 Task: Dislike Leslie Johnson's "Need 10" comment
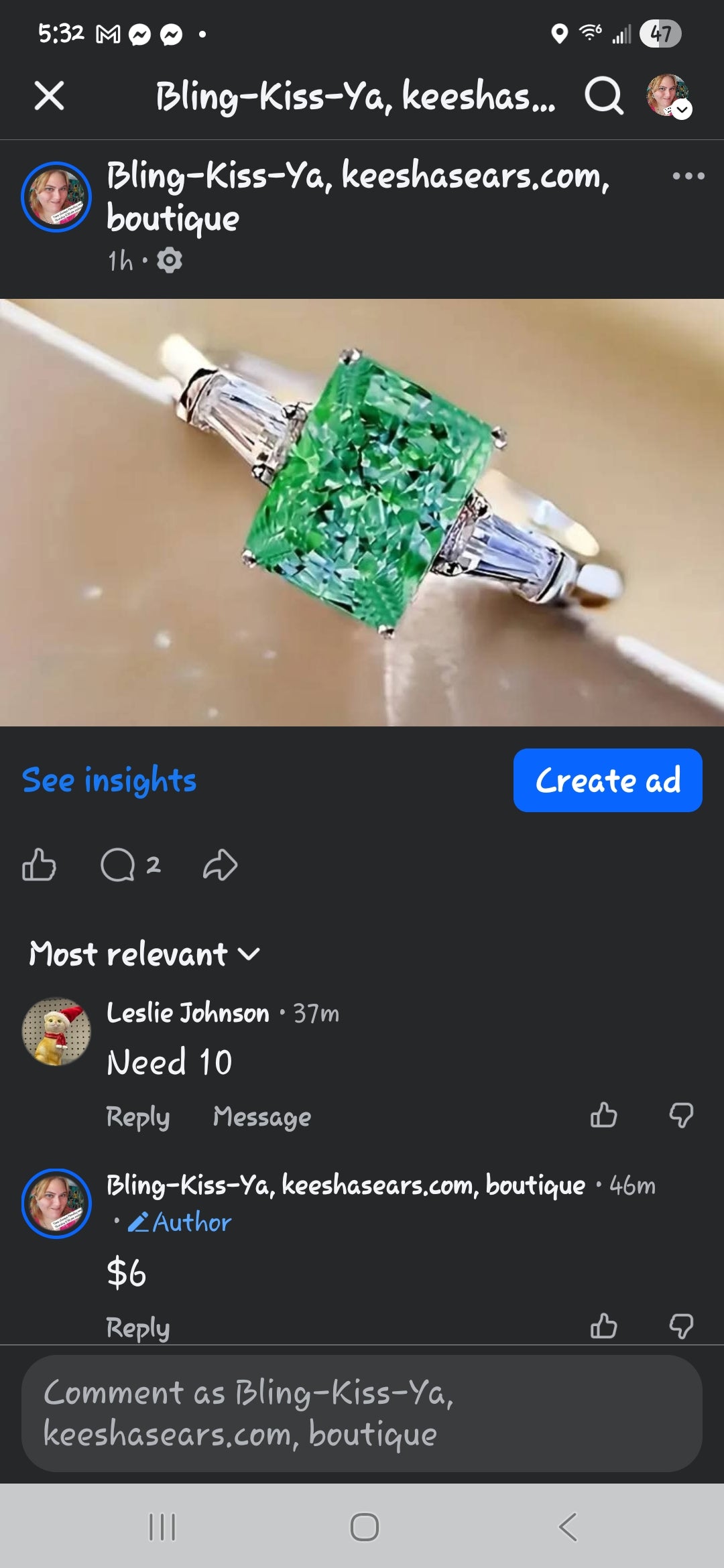[x=681, y=1116]
